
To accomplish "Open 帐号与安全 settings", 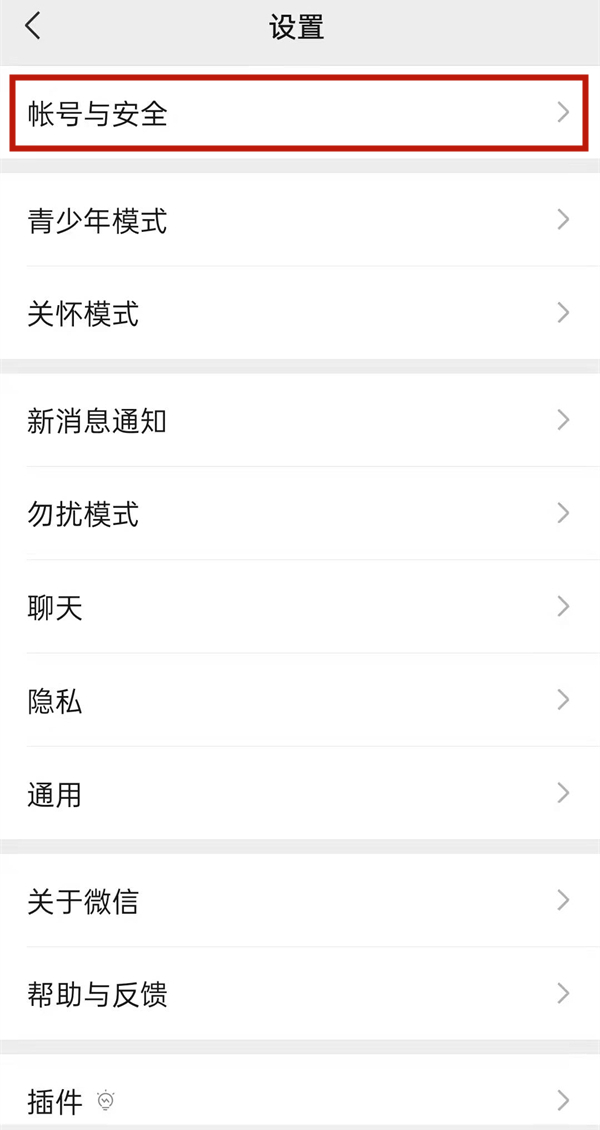I will click(x=298, y=113).
